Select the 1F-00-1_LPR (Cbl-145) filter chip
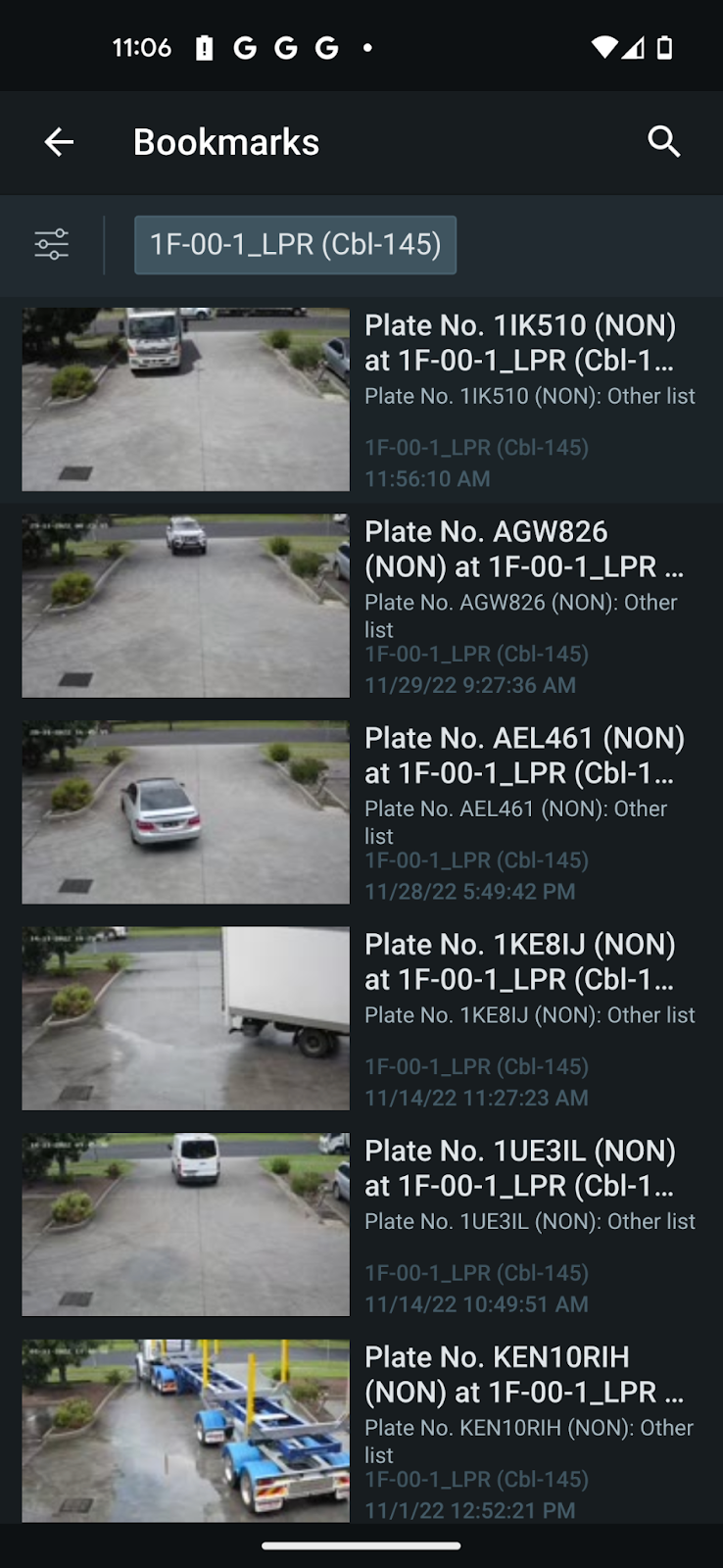 click(295, 244)
